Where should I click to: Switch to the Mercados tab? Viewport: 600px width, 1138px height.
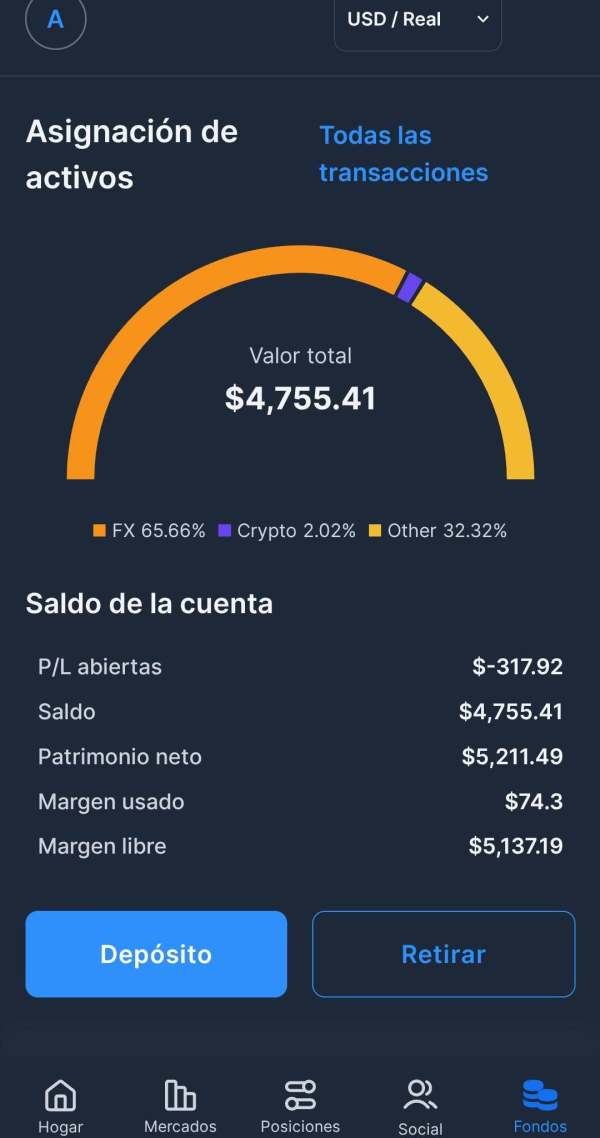point(180,1107)
